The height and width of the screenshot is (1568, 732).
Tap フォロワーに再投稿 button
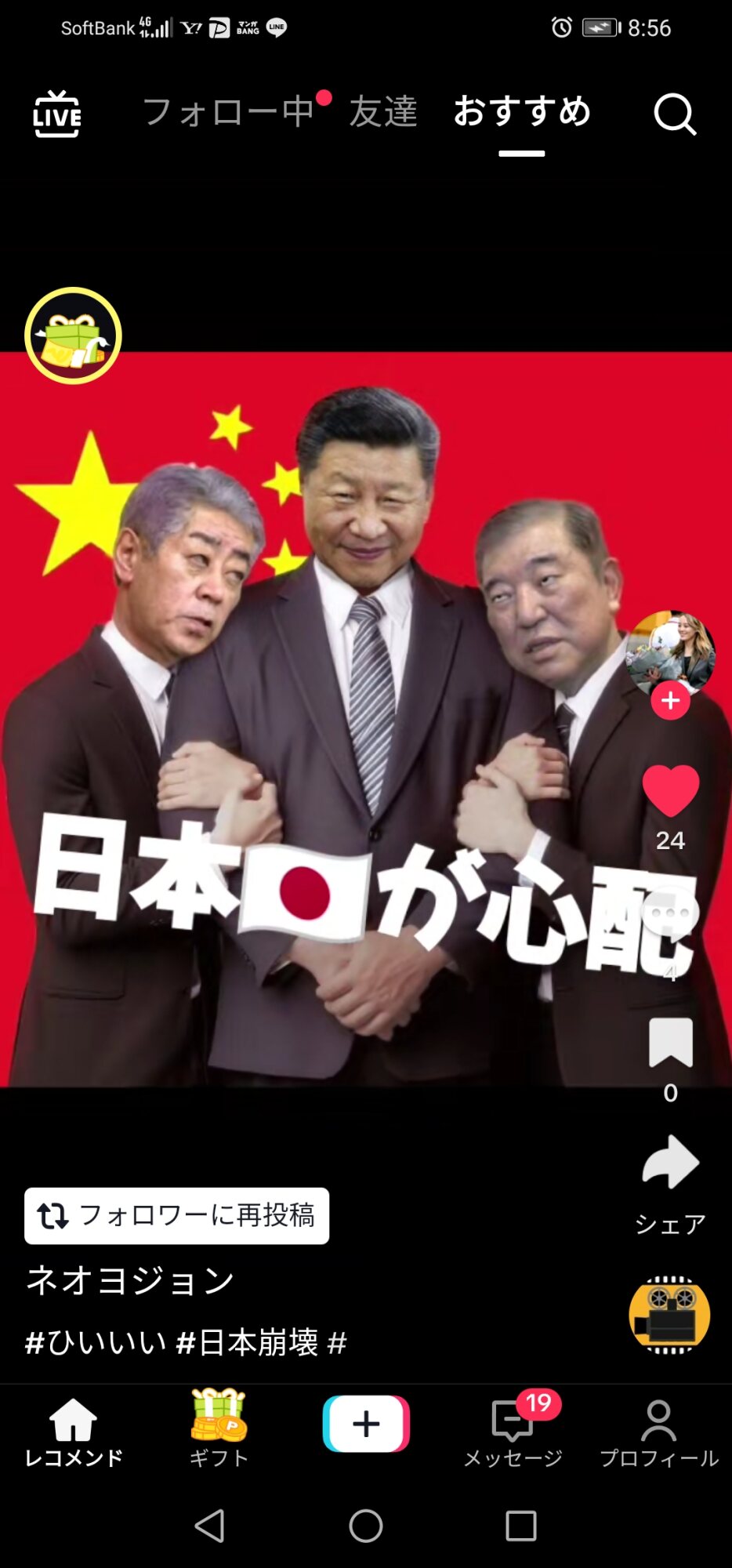(177, 1215)
